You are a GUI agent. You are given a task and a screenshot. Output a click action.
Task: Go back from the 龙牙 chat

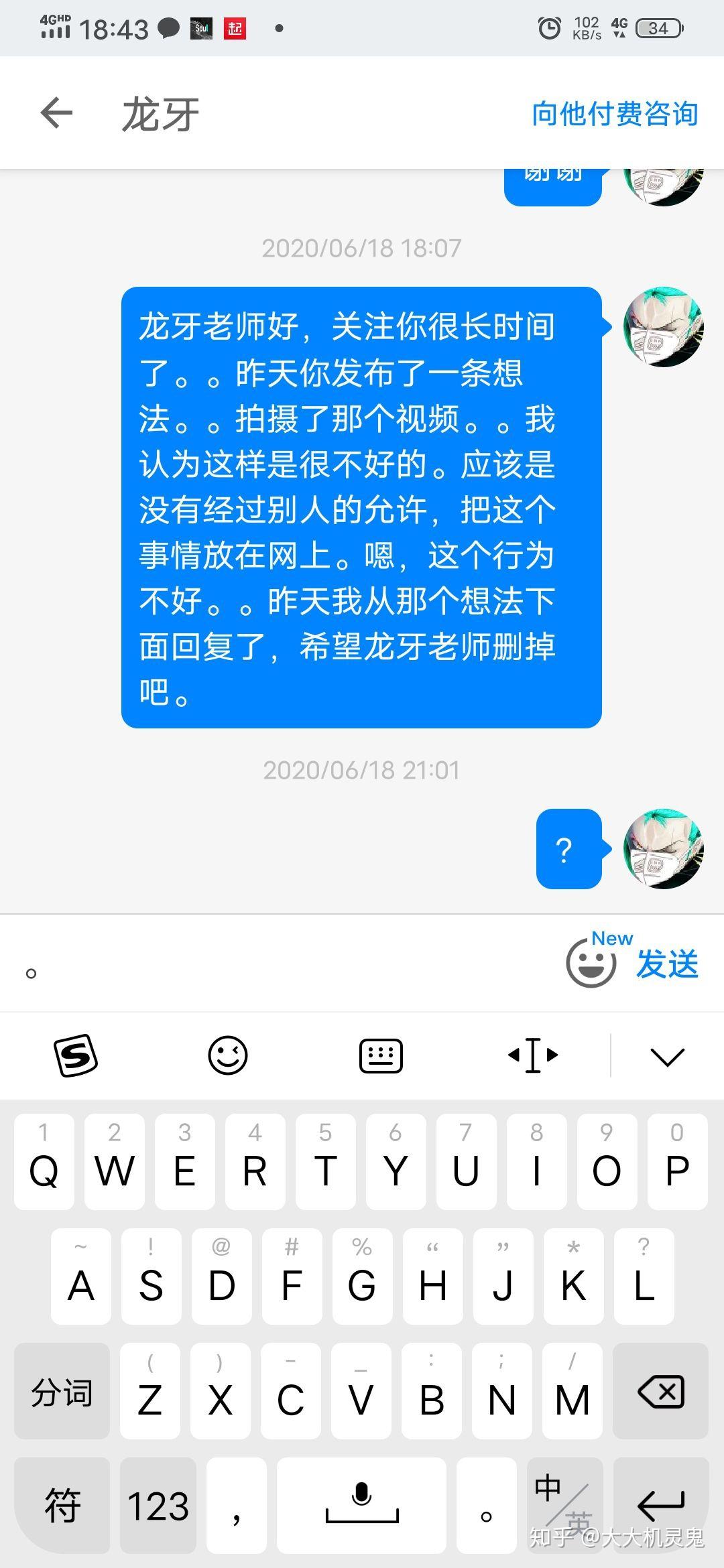[56, 113]
